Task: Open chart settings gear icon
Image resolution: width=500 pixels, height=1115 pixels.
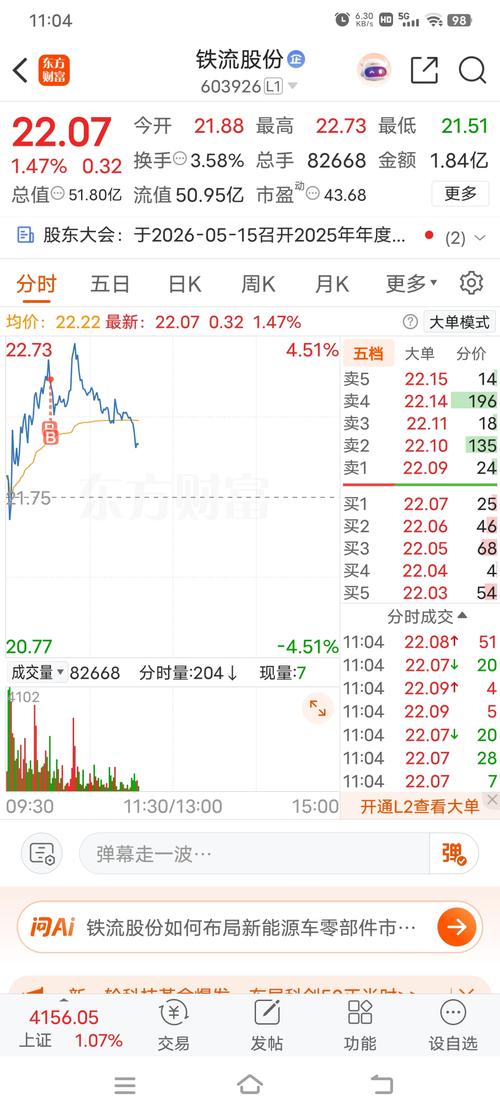Action: click(471, 283)
